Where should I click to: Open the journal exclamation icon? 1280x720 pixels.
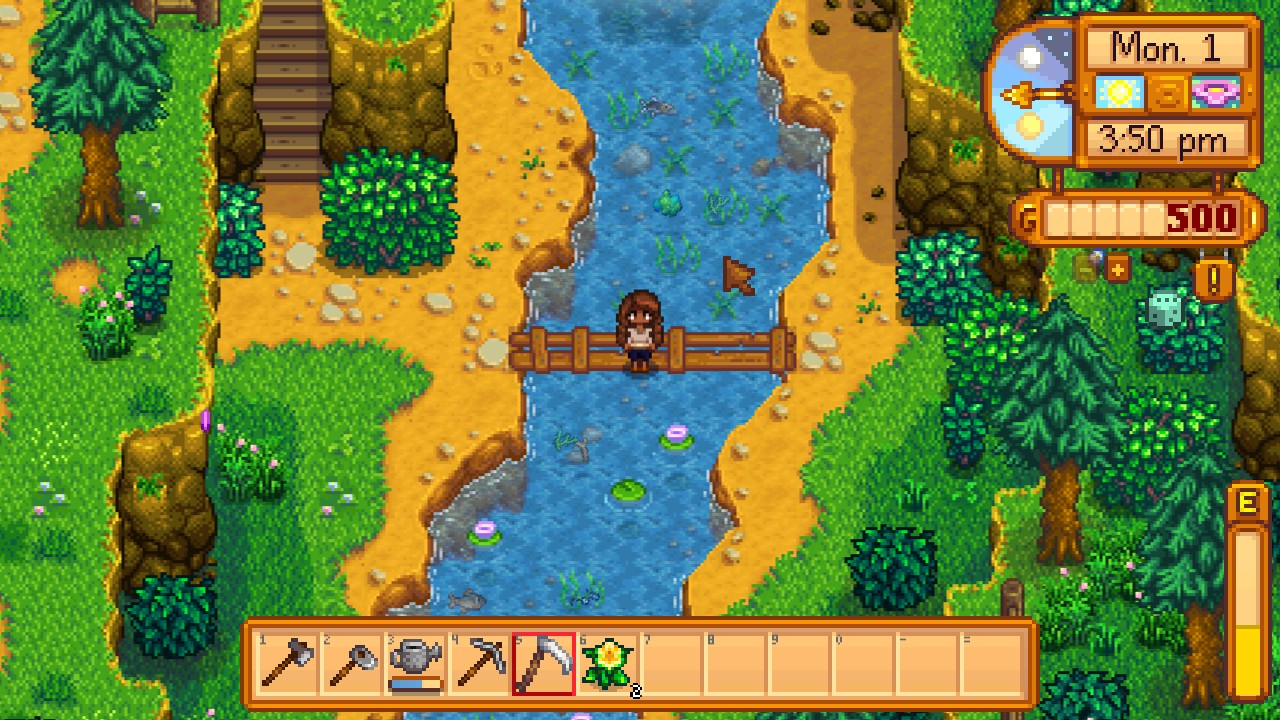tap(1213, 280)
